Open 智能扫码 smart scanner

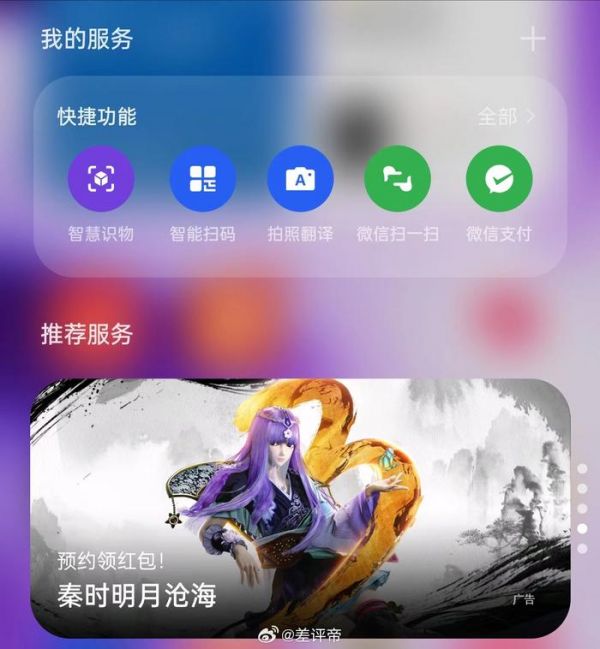(x=202, y=180)
